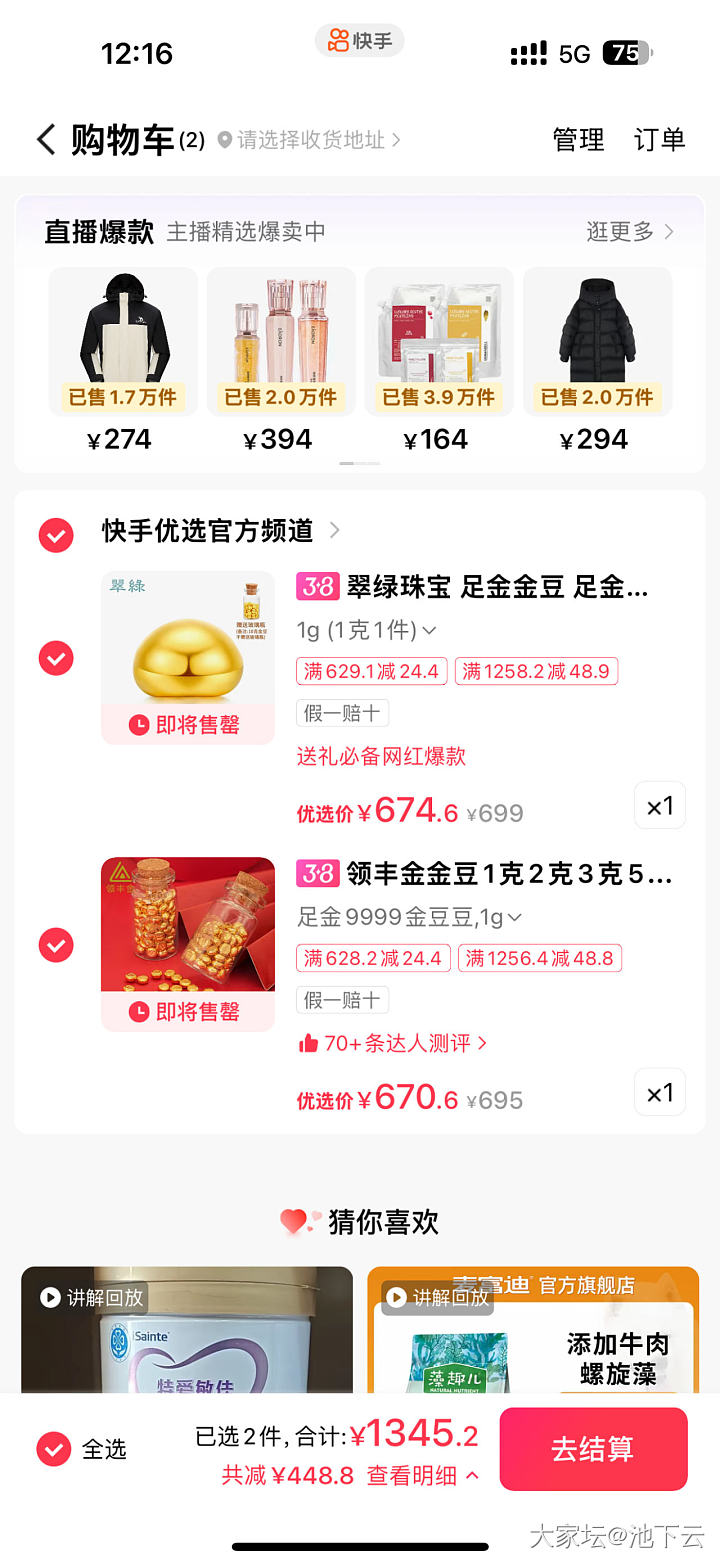Tap 逛更多 to browse more live deals

point(630,232)
